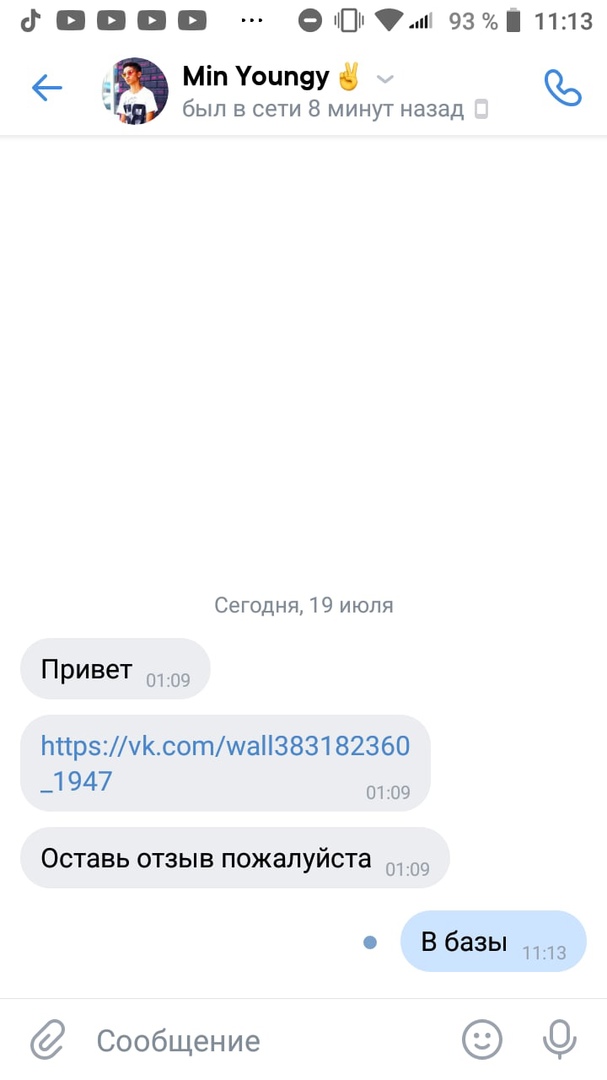Viewport: 607px width, 1080px height.
Task: Open the emoji picker
Action: pos(482,1040)
